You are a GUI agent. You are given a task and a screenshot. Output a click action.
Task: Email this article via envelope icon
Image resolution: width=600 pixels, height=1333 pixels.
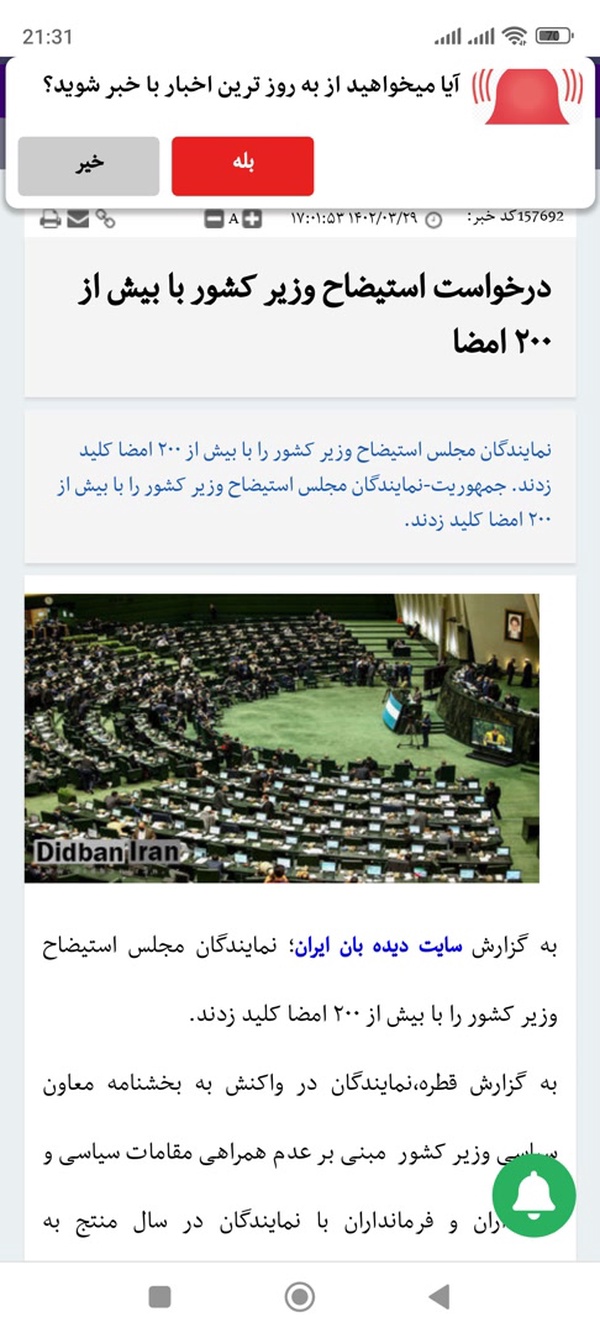point(78,219)
